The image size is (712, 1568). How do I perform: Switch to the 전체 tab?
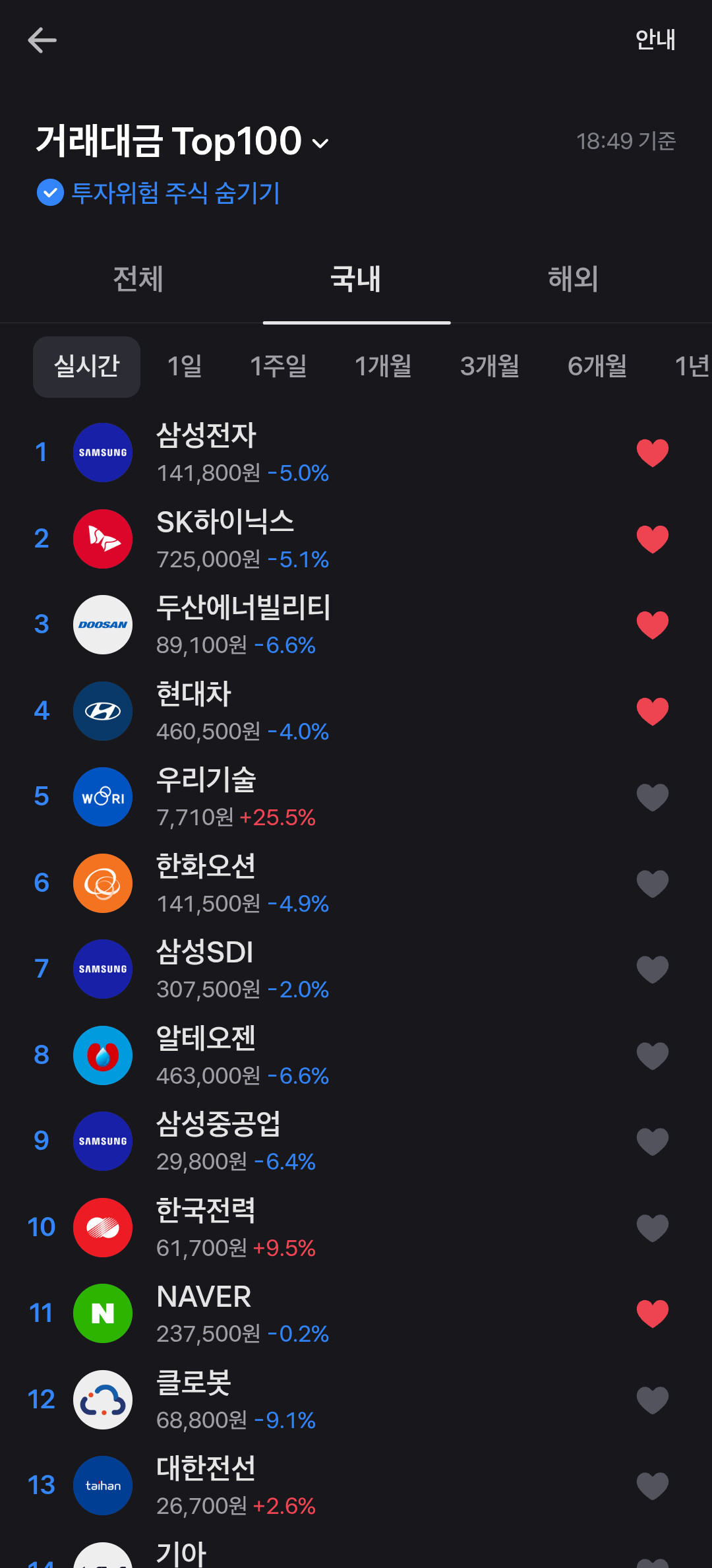(138, 278)
